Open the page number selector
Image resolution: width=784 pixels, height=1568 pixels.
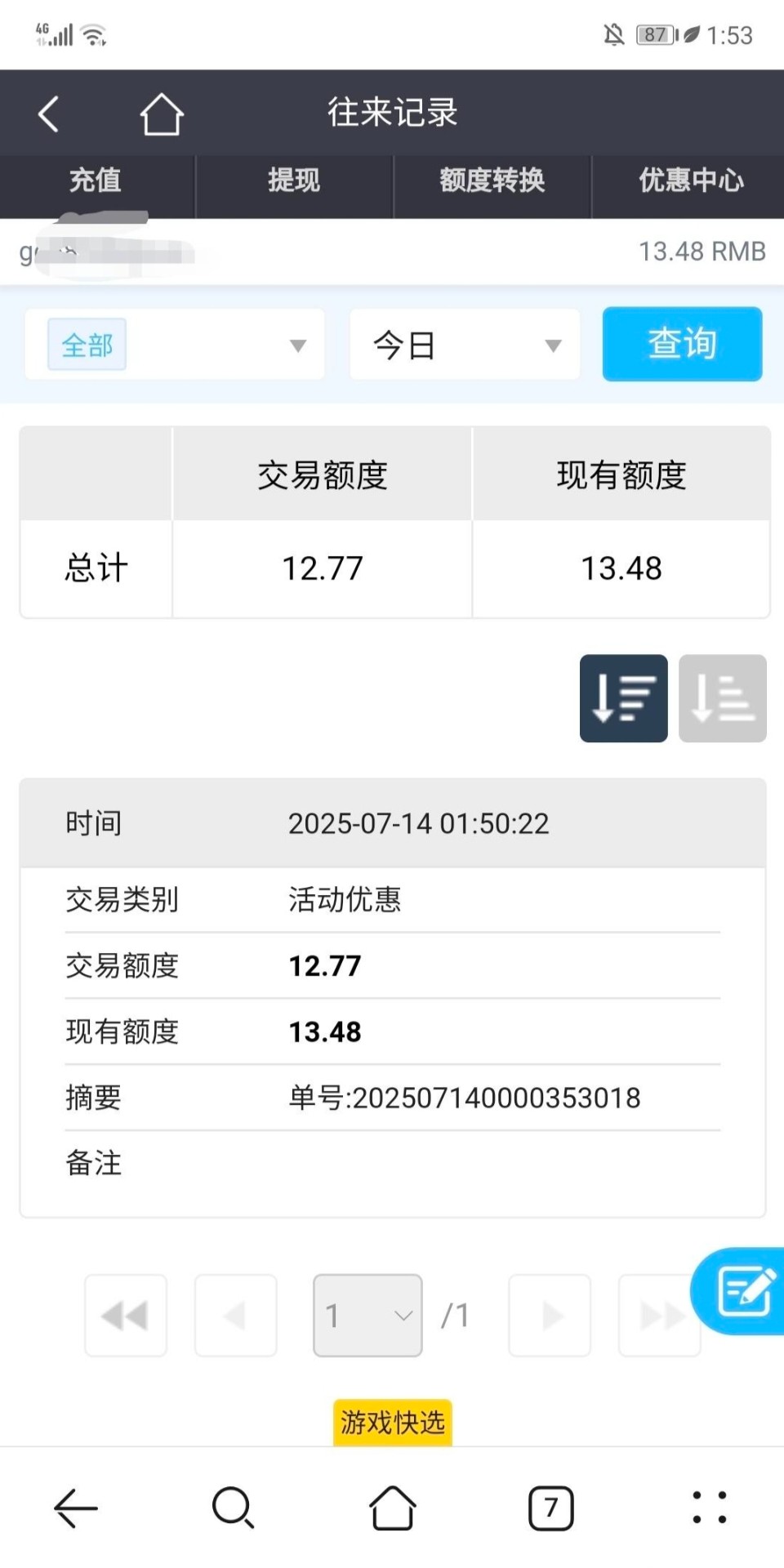(367, 1316)
